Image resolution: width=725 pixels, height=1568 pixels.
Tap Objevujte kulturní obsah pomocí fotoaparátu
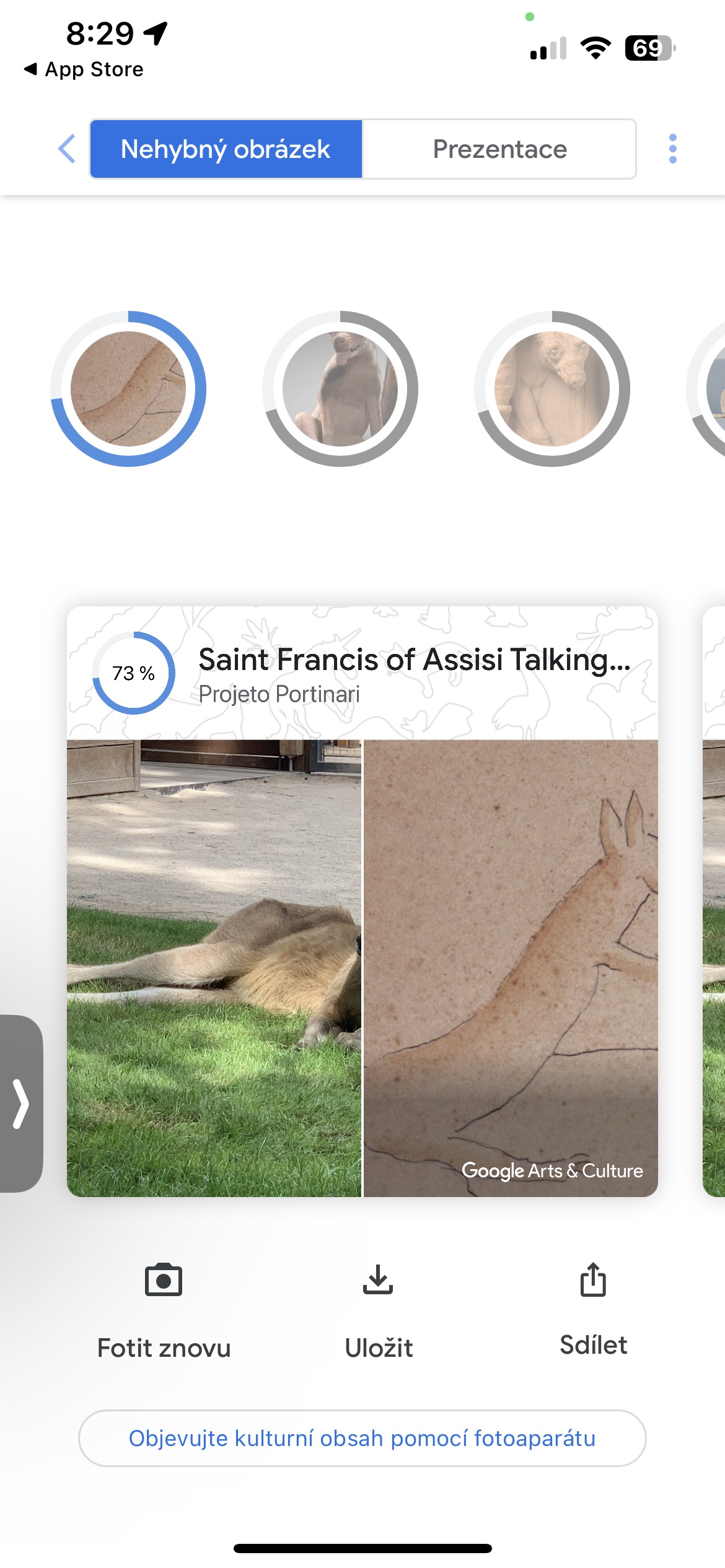[362, 1438]
